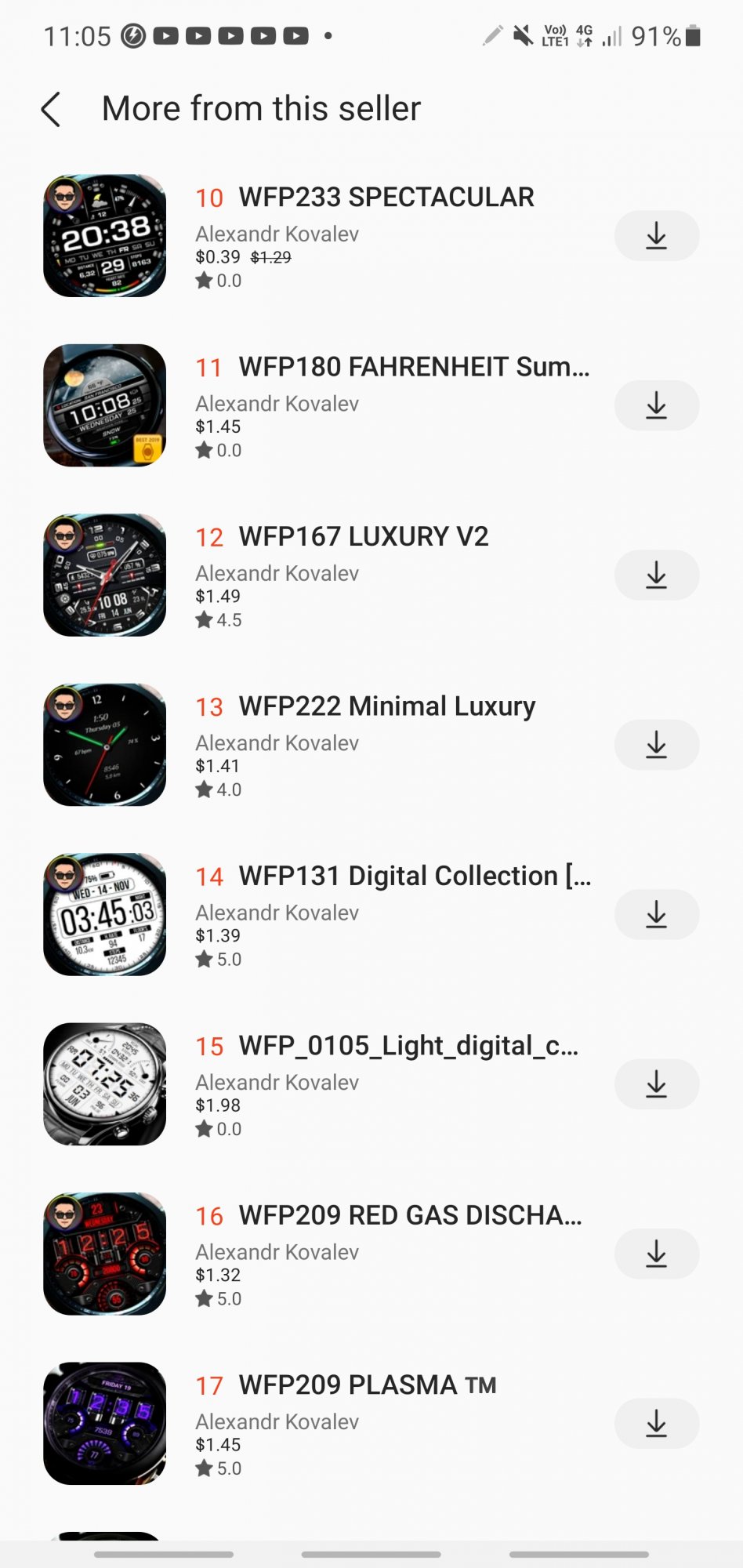The image size is (743, 1568).
Task: Download WFP209 PLASMA watch face
Action: point(656,1424)
